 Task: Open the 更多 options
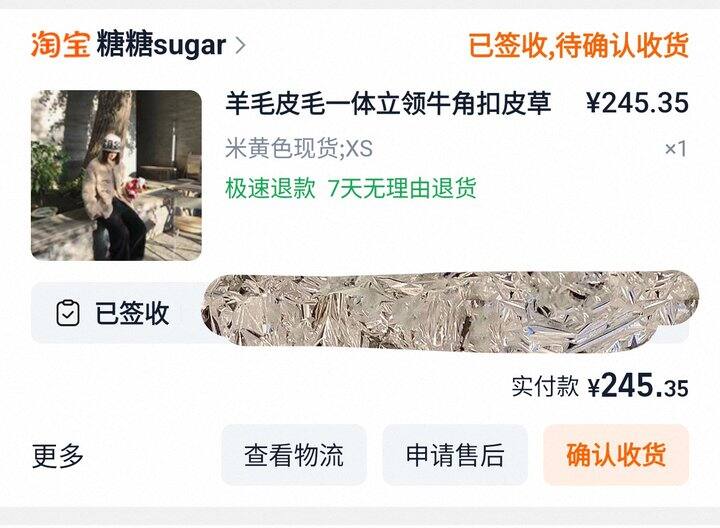point(58,456)
